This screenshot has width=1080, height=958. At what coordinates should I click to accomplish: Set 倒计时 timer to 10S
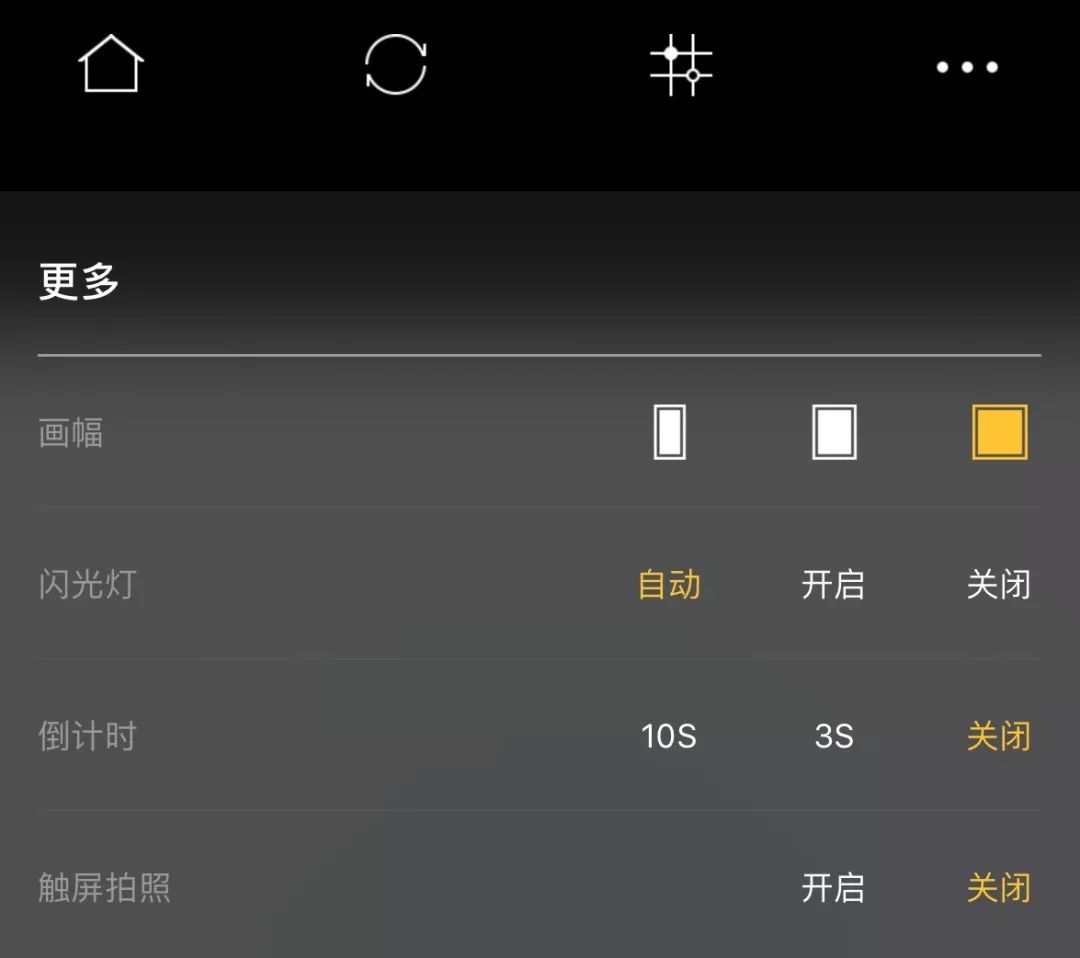(669, 737)
